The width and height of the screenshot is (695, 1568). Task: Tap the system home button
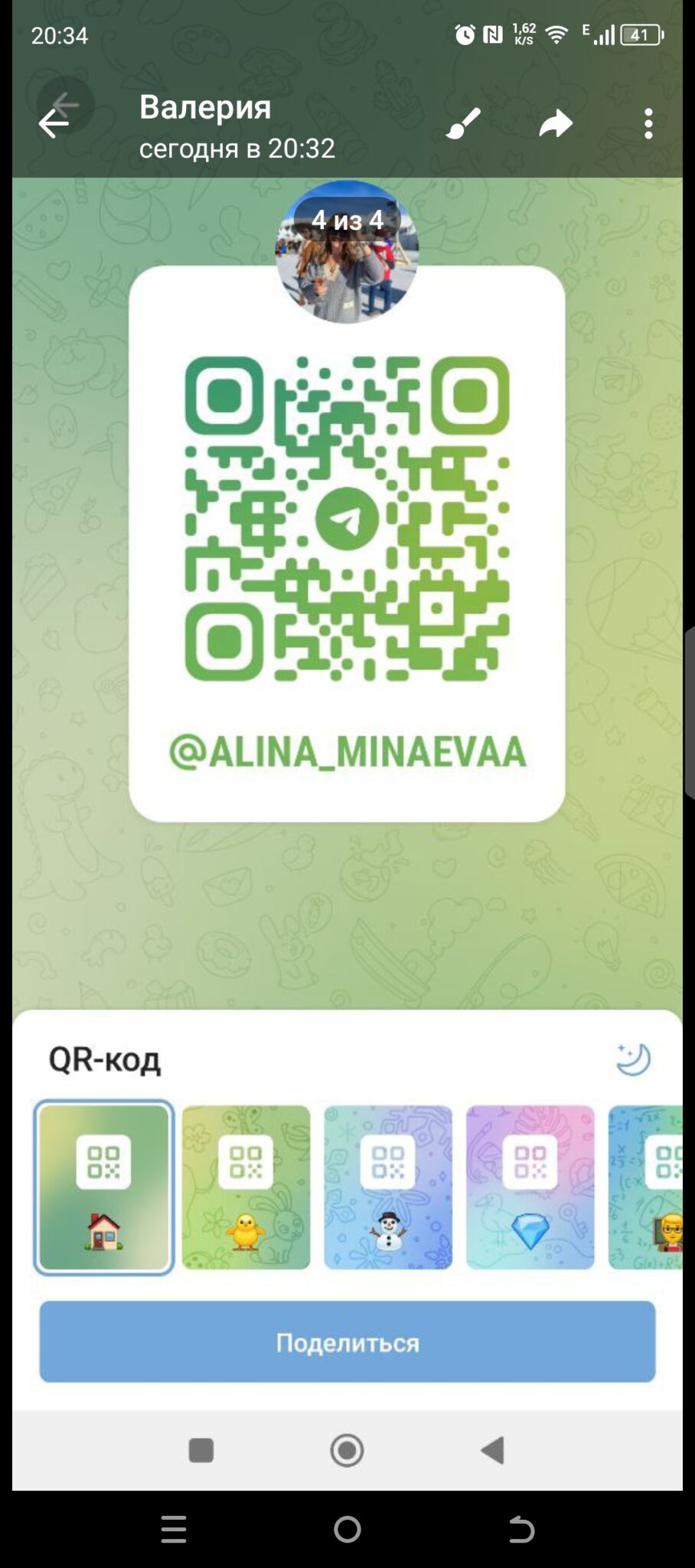[x=347, y=1529]
